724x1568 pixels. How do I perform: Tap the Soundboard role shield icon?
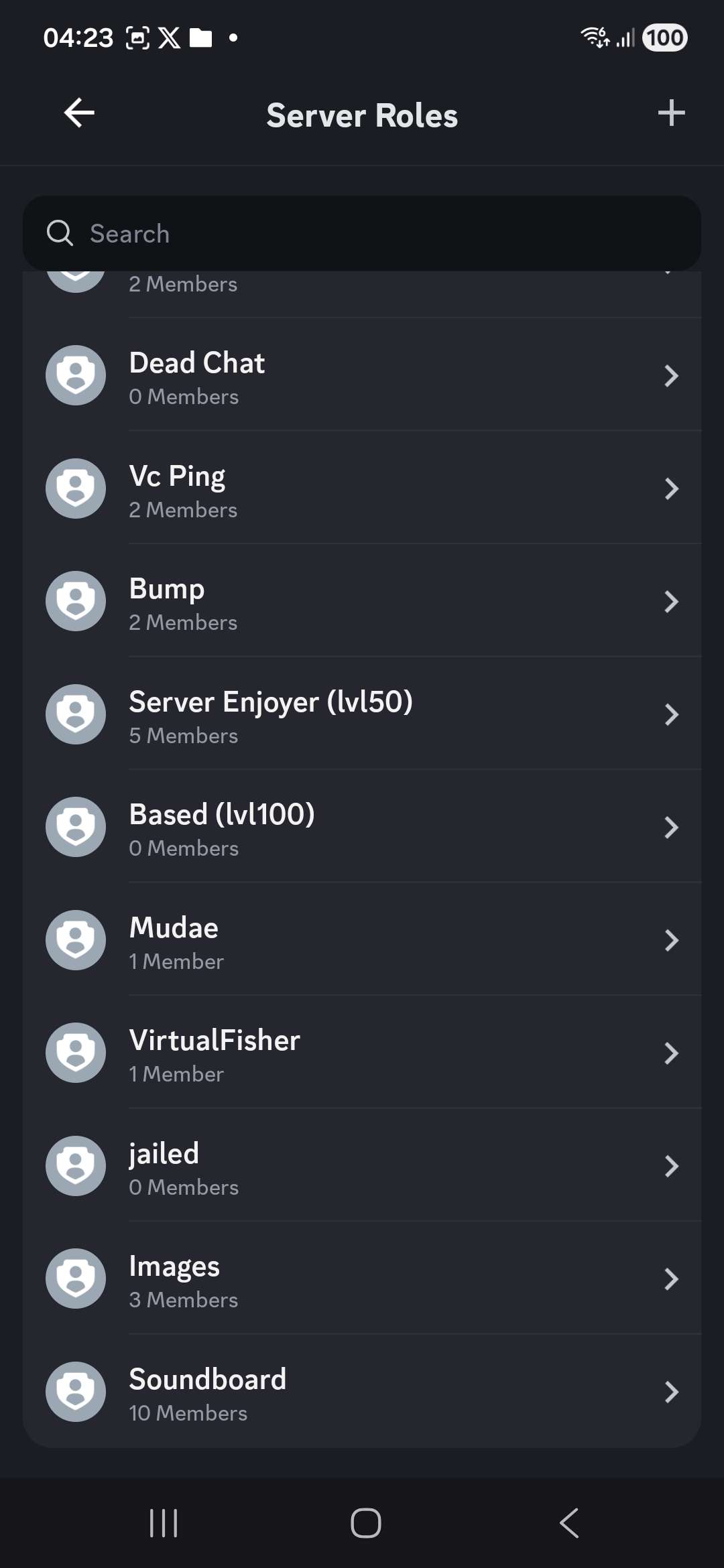coord(75,1392)
